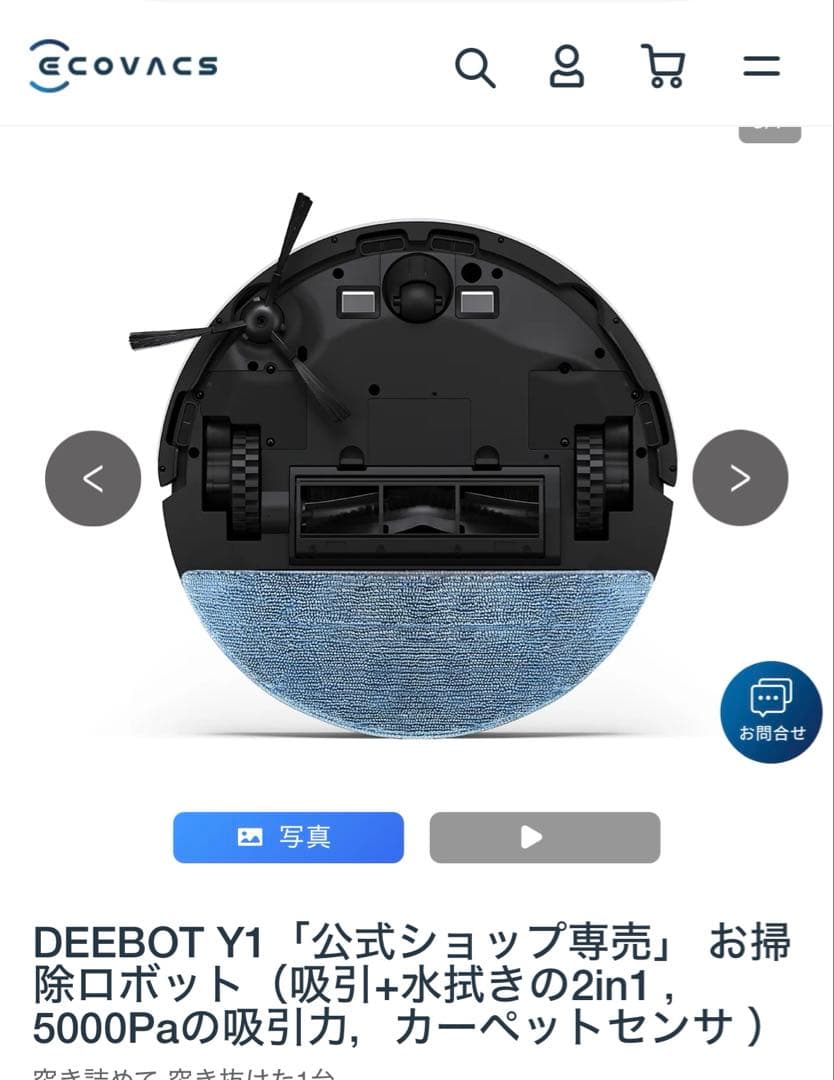
Task: Open the お問合せ contact support button
Action: tap(770, 710)
